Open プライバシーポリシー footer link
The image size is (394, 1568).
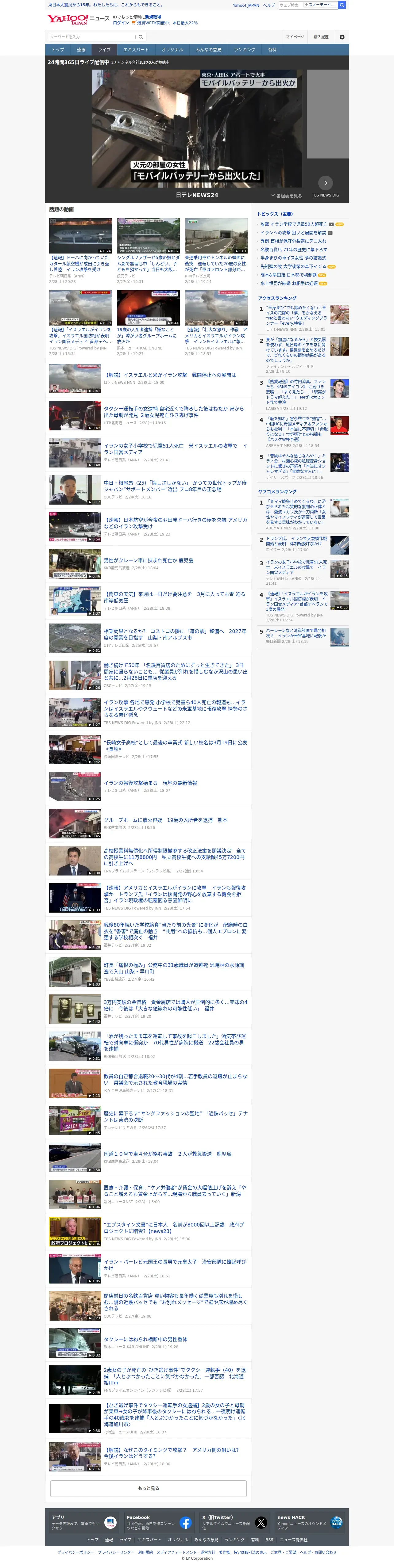tap(75, 1552)
